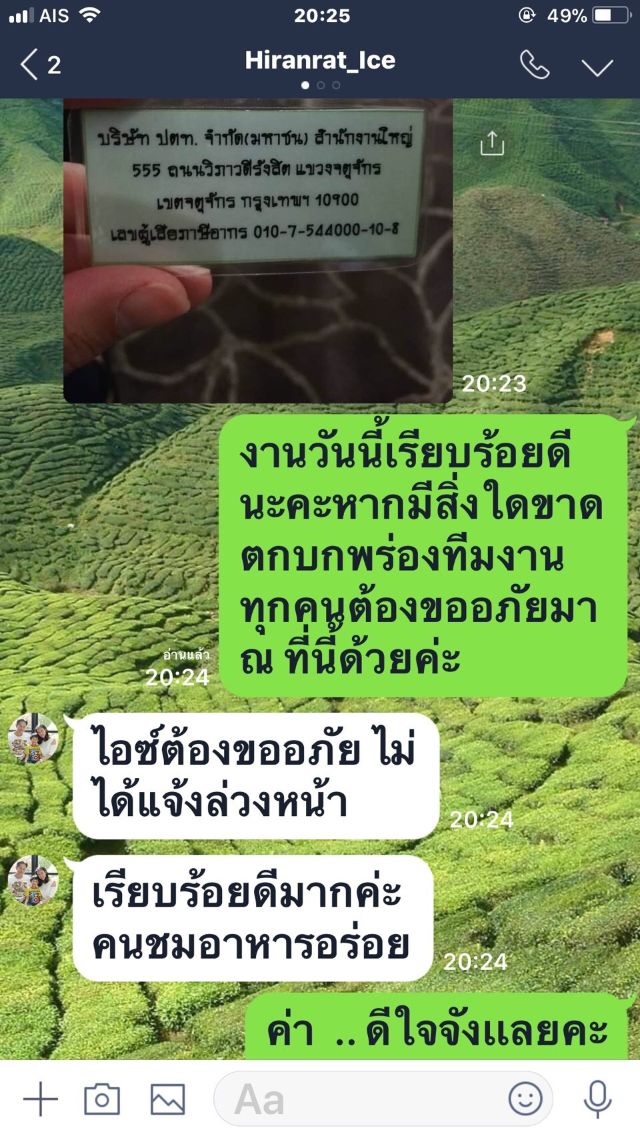Start a voice call with Hiranrat_Ice
Screen dimensions: 640x1136
coord(534,65)
